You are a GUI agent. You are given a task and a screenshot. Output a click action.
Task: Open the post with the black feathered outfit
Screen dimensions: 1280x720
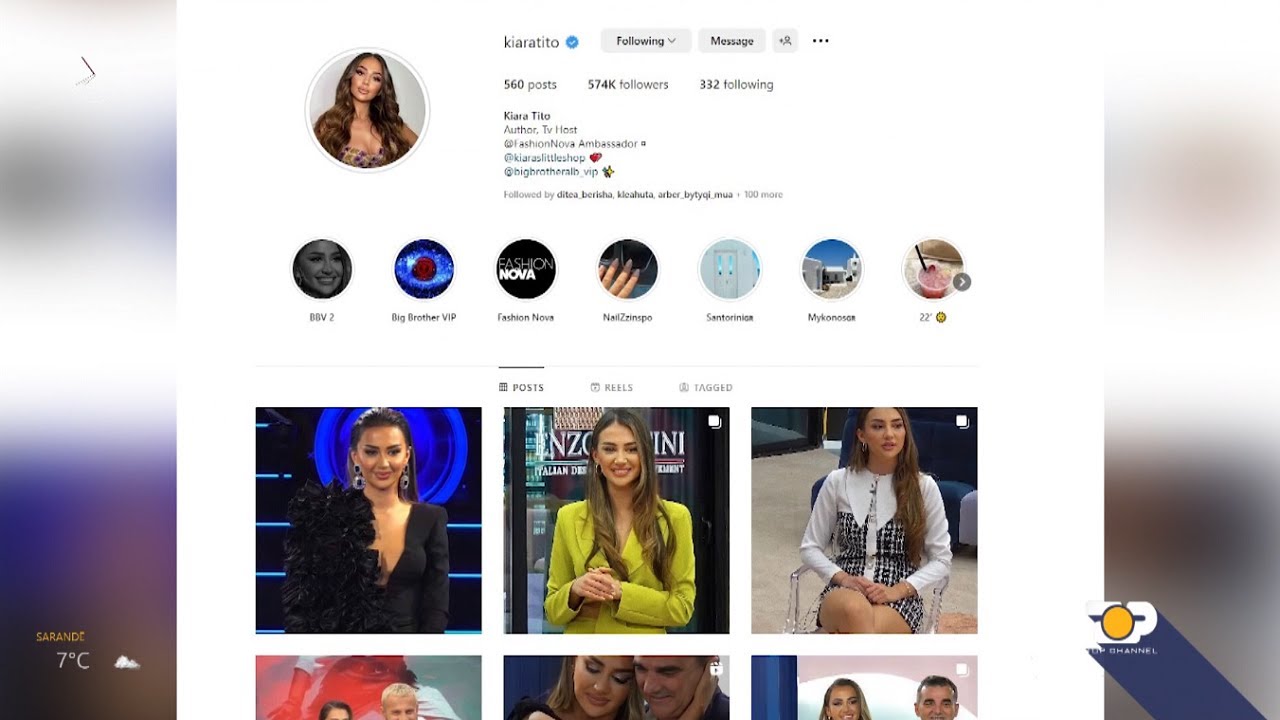tap(368, 520)
